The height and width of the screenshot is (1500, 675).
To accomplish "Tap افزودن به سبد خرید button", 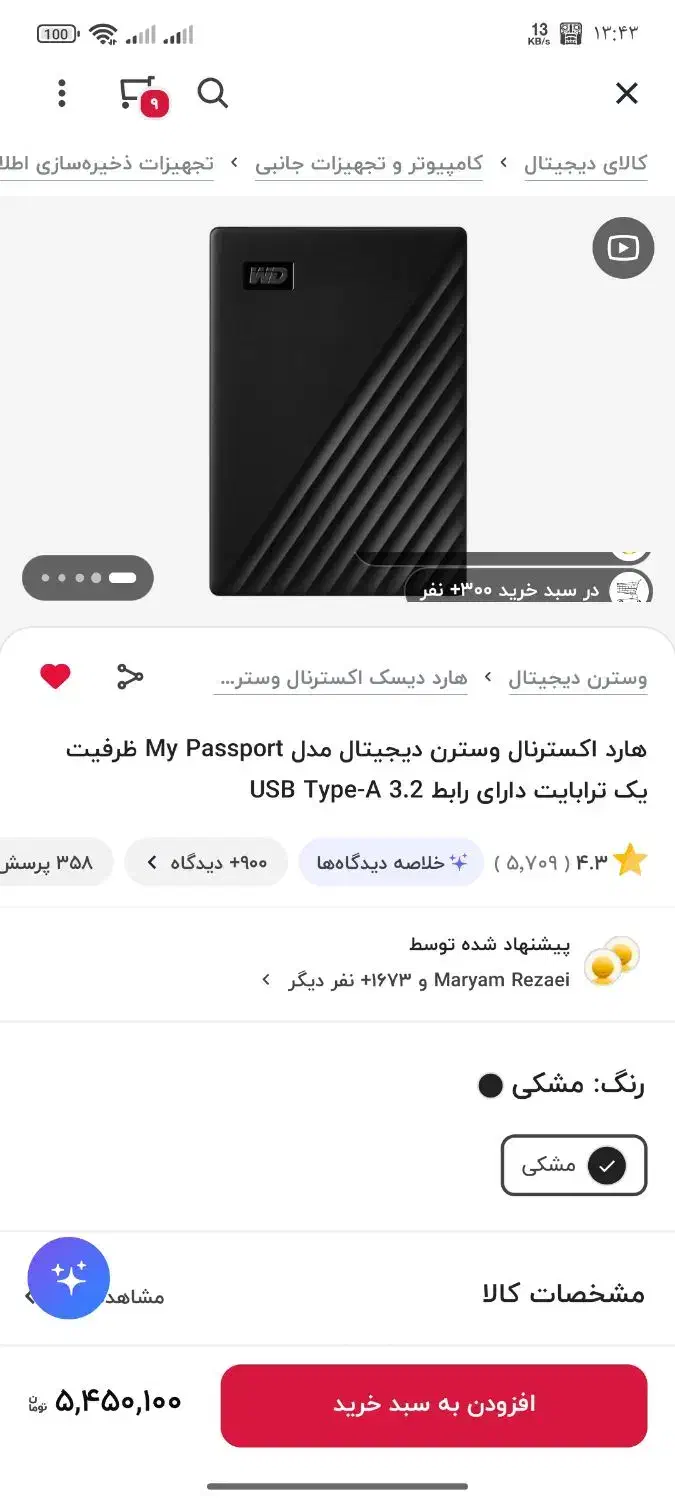I will 434,1405.
